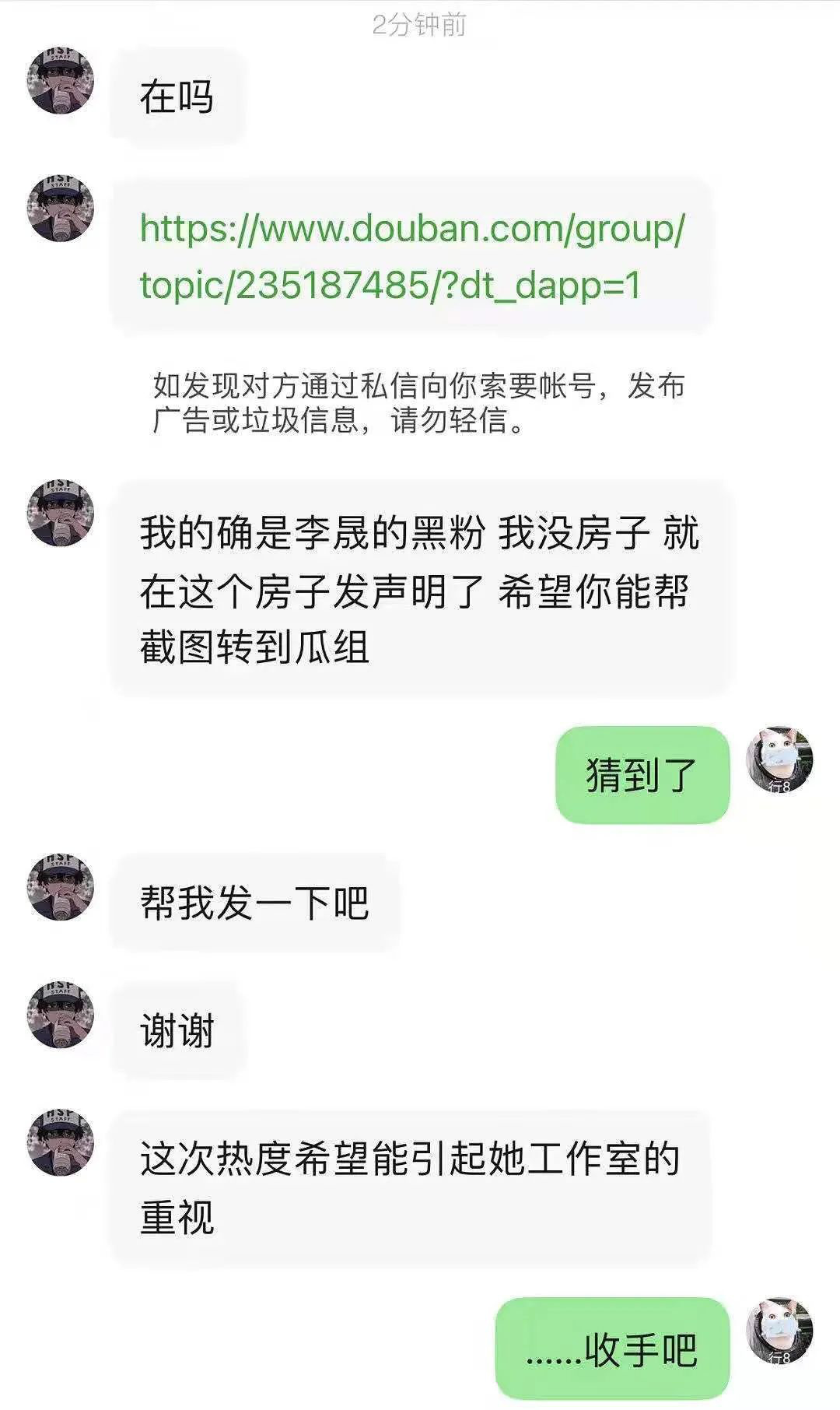
Task: View profile from the avatar beside 谢谢
Action: click(61, 1015)
